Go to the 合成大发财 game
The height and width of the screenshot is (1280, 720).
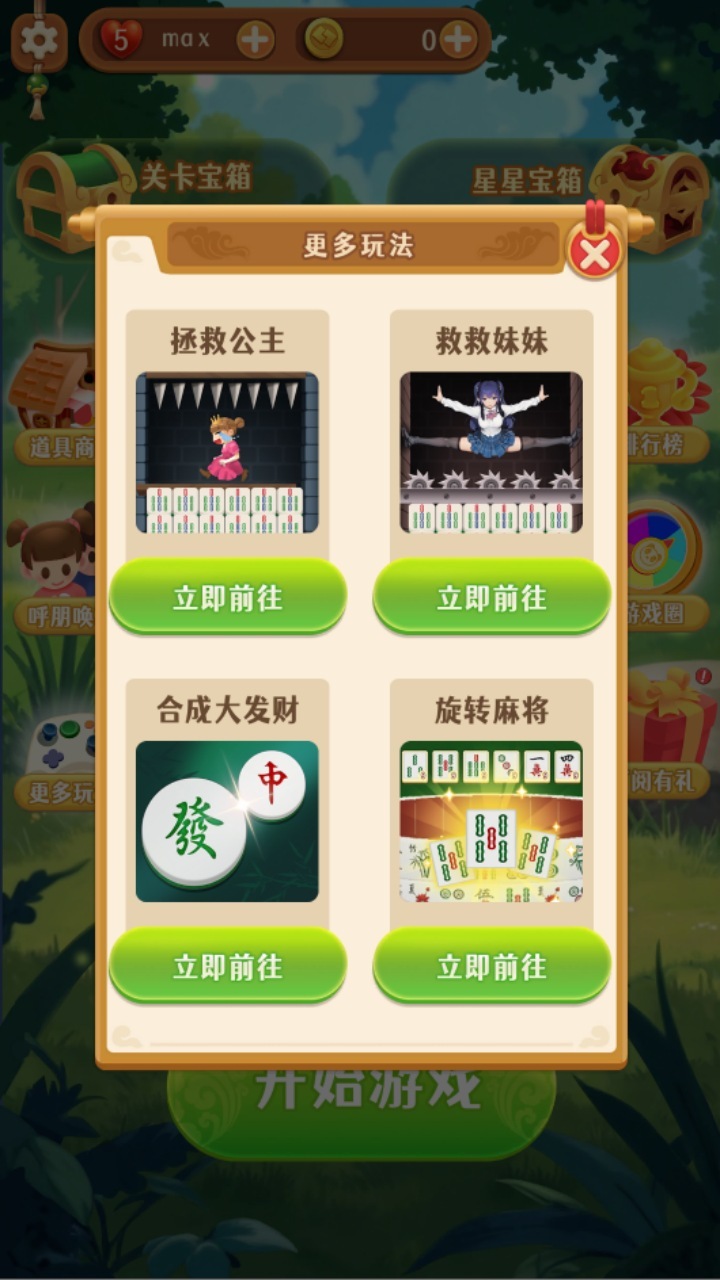228,966
